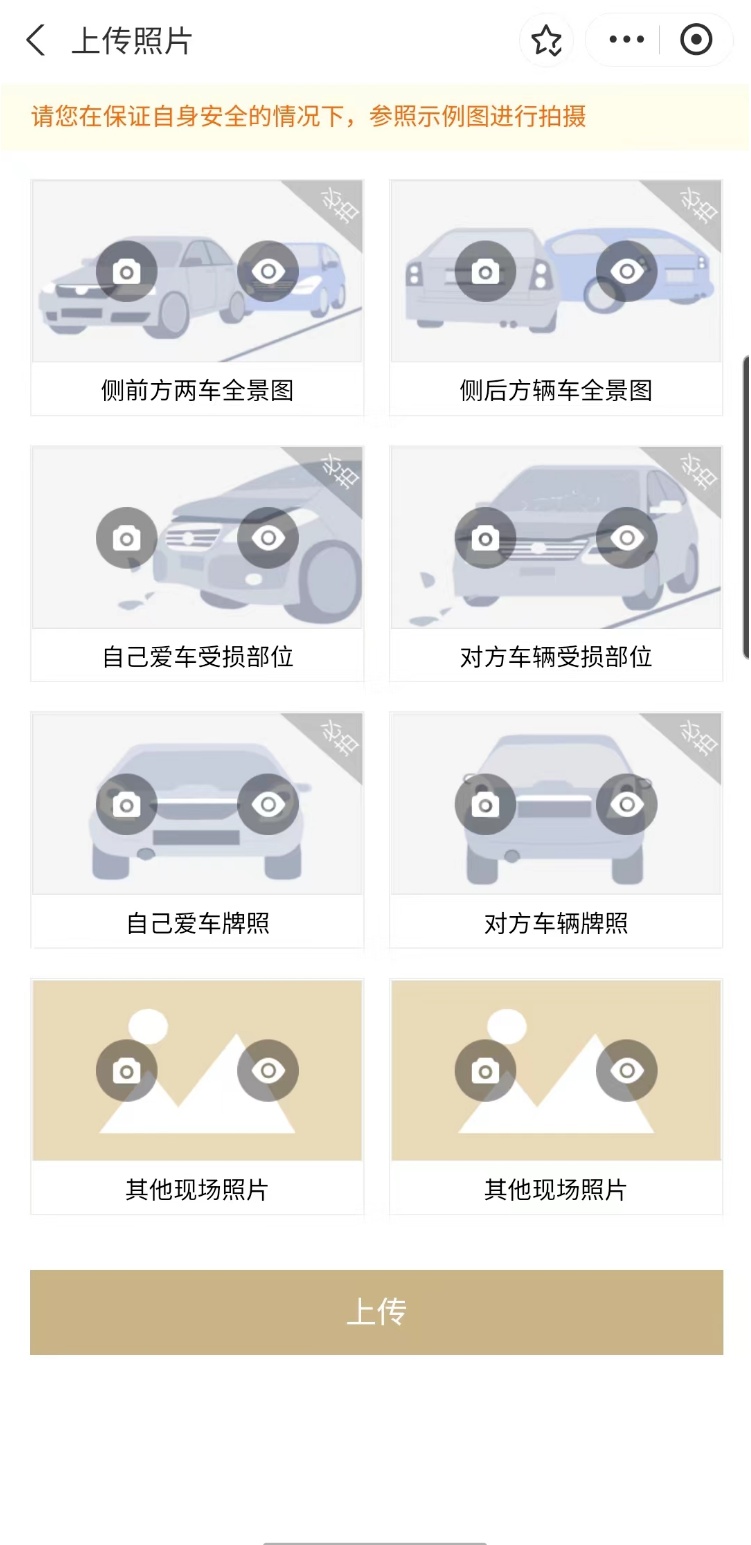Shoot photo for 对方车辆牌照
The width and height of the screenshot is (751, 1545).
[485, 804]
